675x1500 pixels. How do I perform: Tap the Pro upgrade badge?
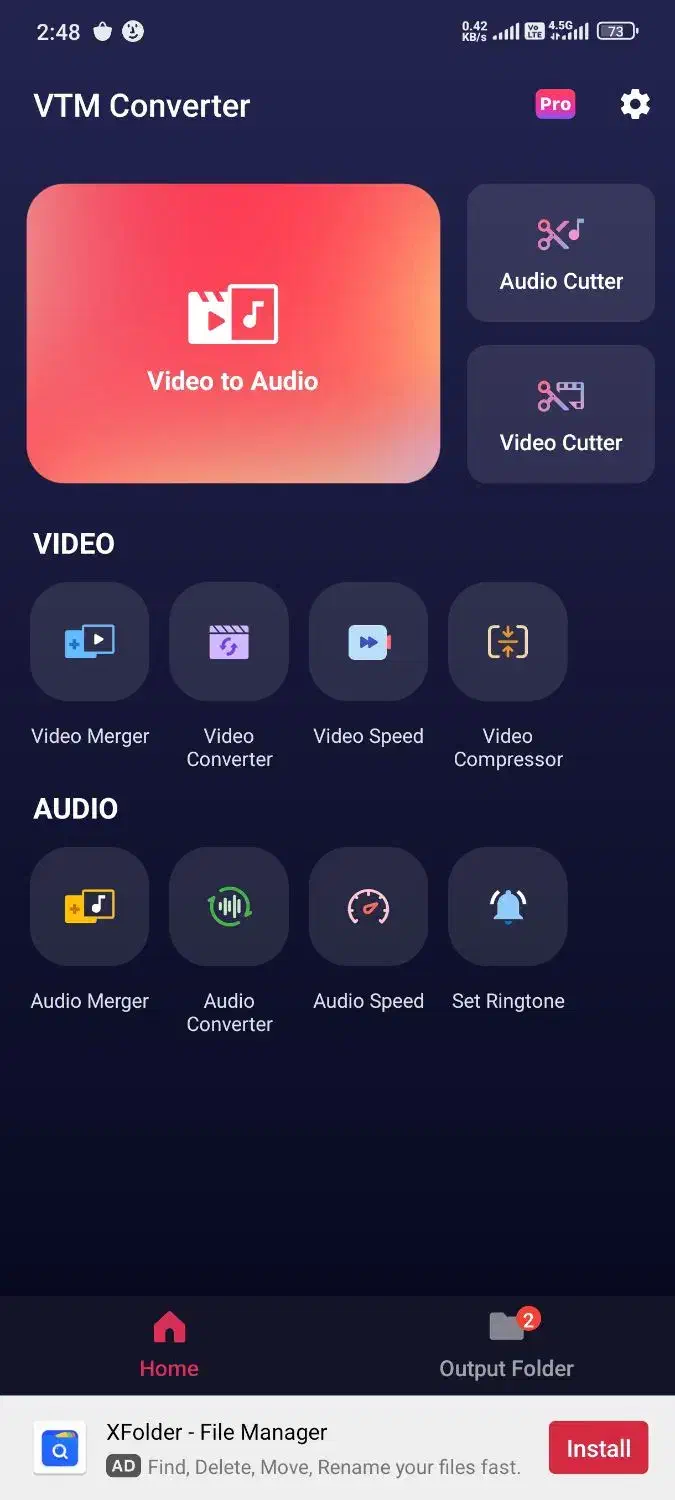click(x=555, y=104)
